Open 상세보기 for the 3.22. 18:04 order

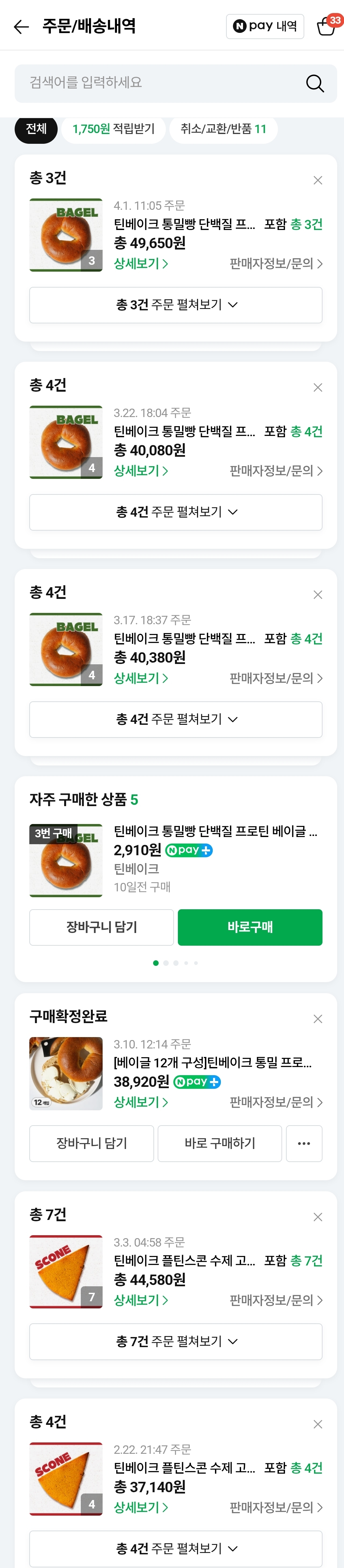tap(141, 471)
